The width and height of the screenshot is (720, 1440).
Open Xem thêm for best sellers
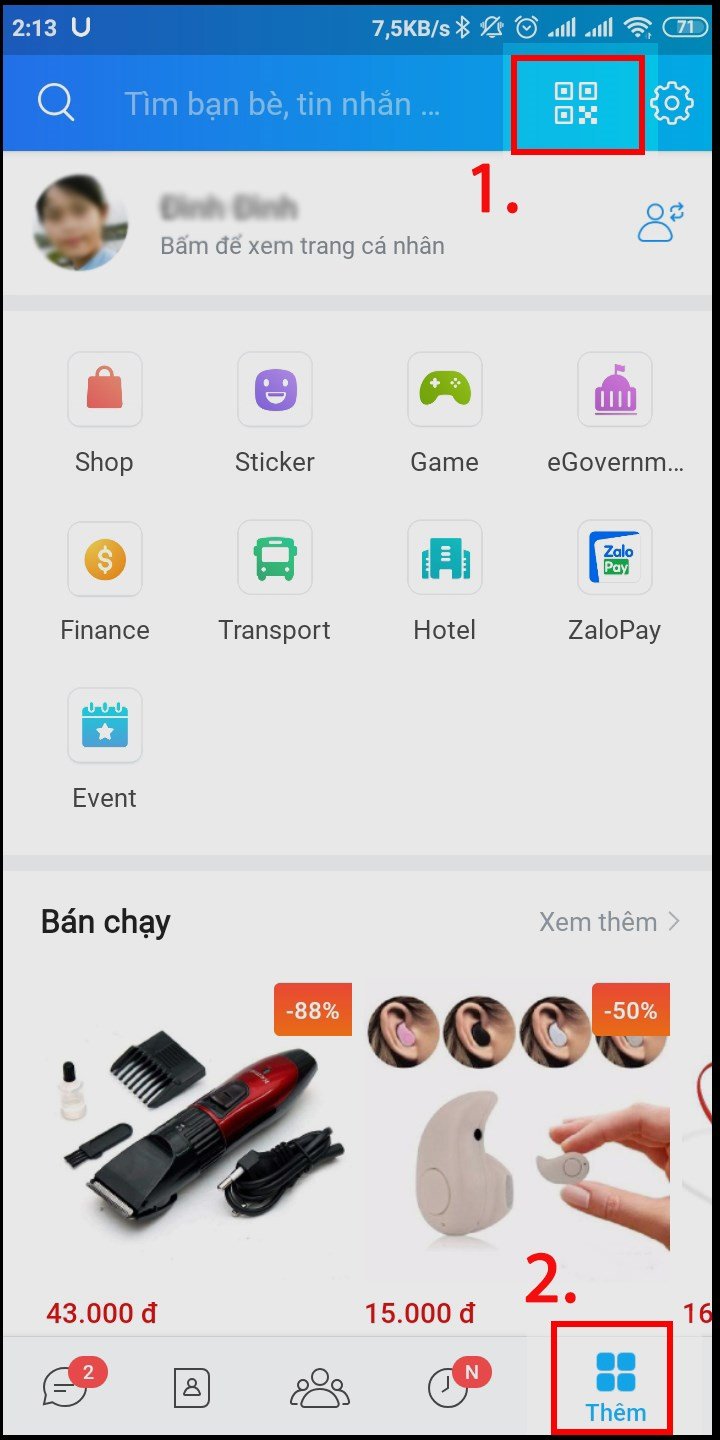(x=600, y=921)
